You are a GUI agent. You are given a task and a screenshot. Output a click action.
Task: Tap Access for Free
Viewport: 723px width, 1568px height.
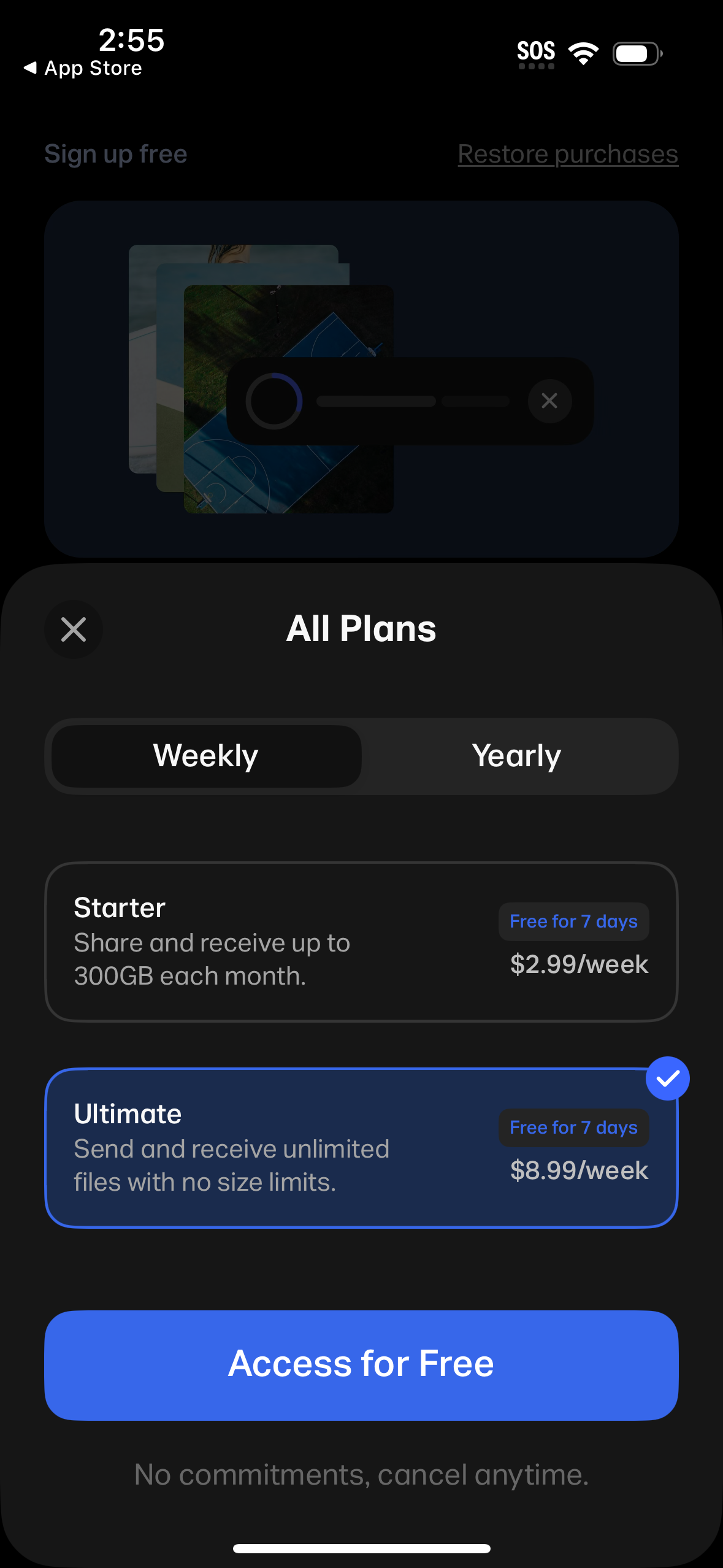[x=361, y=1364]
